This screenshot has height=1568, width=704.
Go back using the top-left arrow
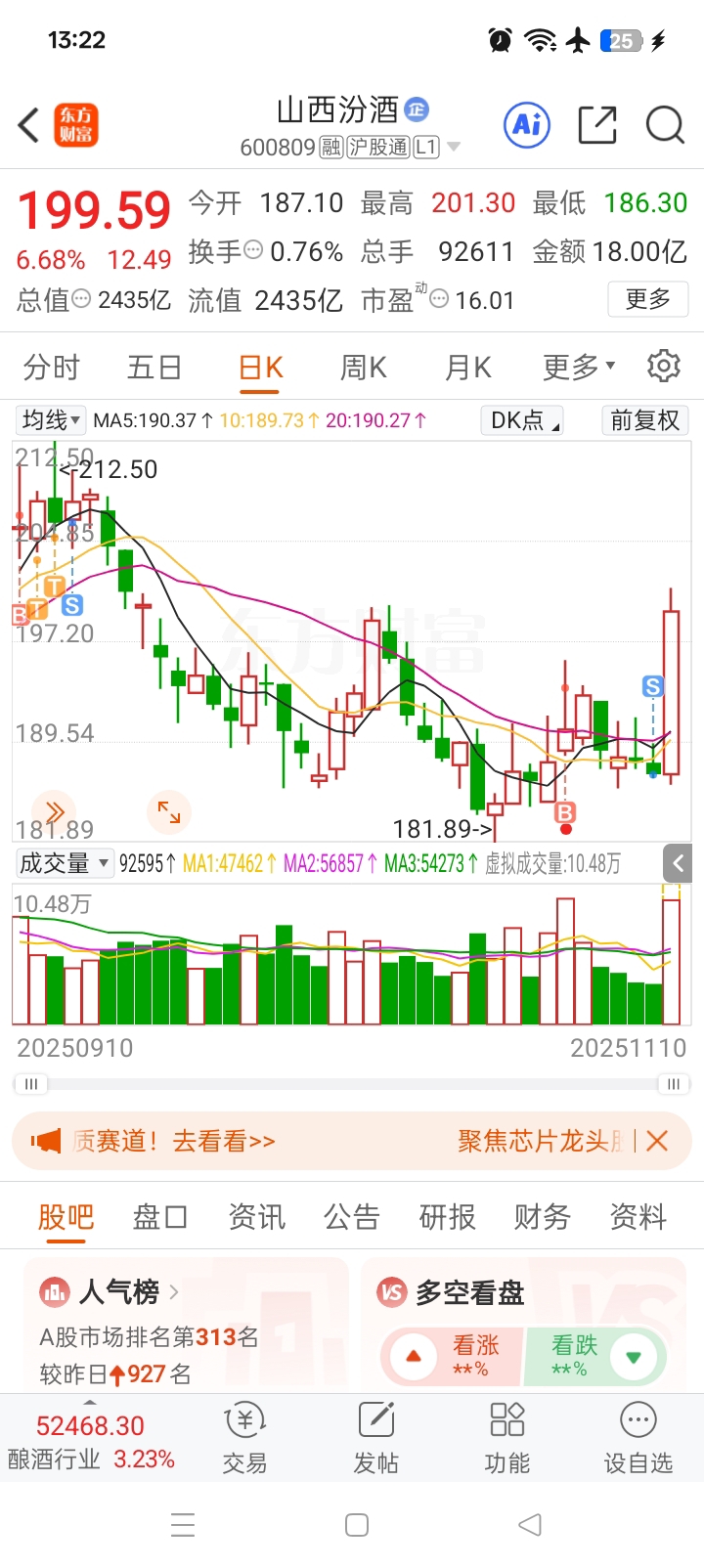pos(29,125)
